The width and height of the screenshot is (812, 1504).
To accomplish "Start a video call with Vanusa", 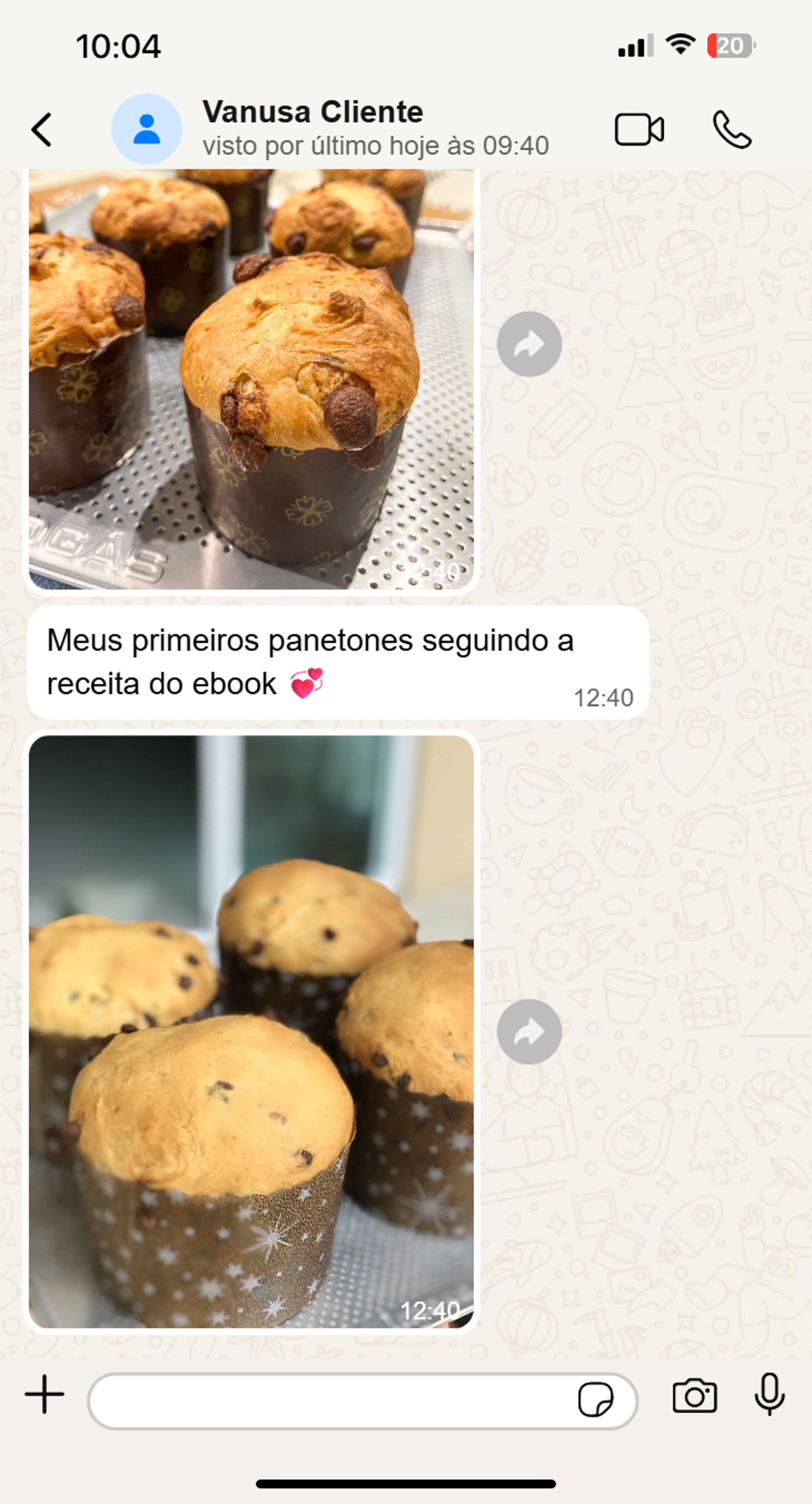I will click(x=639, y=129).
